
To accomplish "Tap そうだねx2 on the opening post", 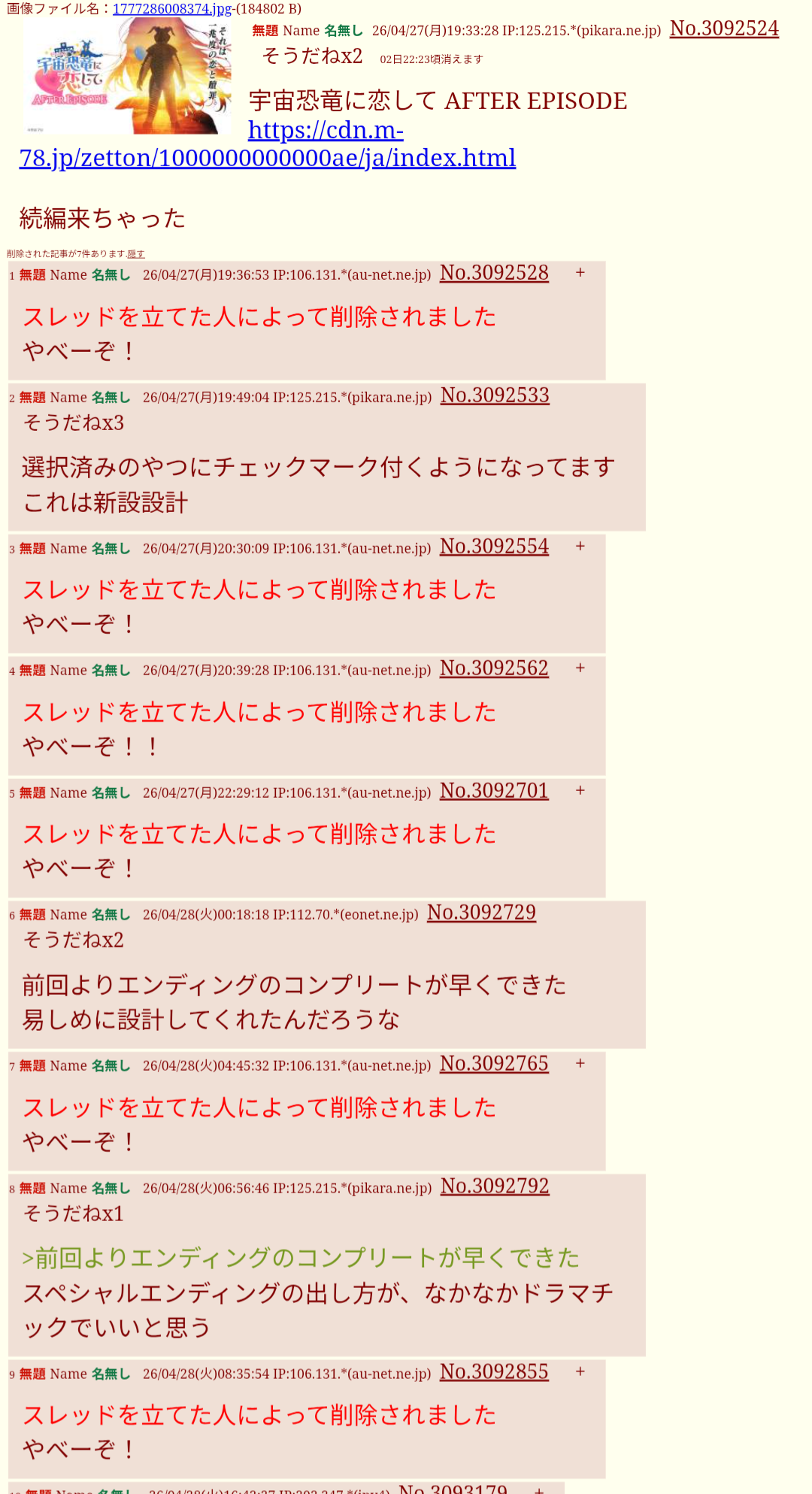I will [x=312, y=56].
